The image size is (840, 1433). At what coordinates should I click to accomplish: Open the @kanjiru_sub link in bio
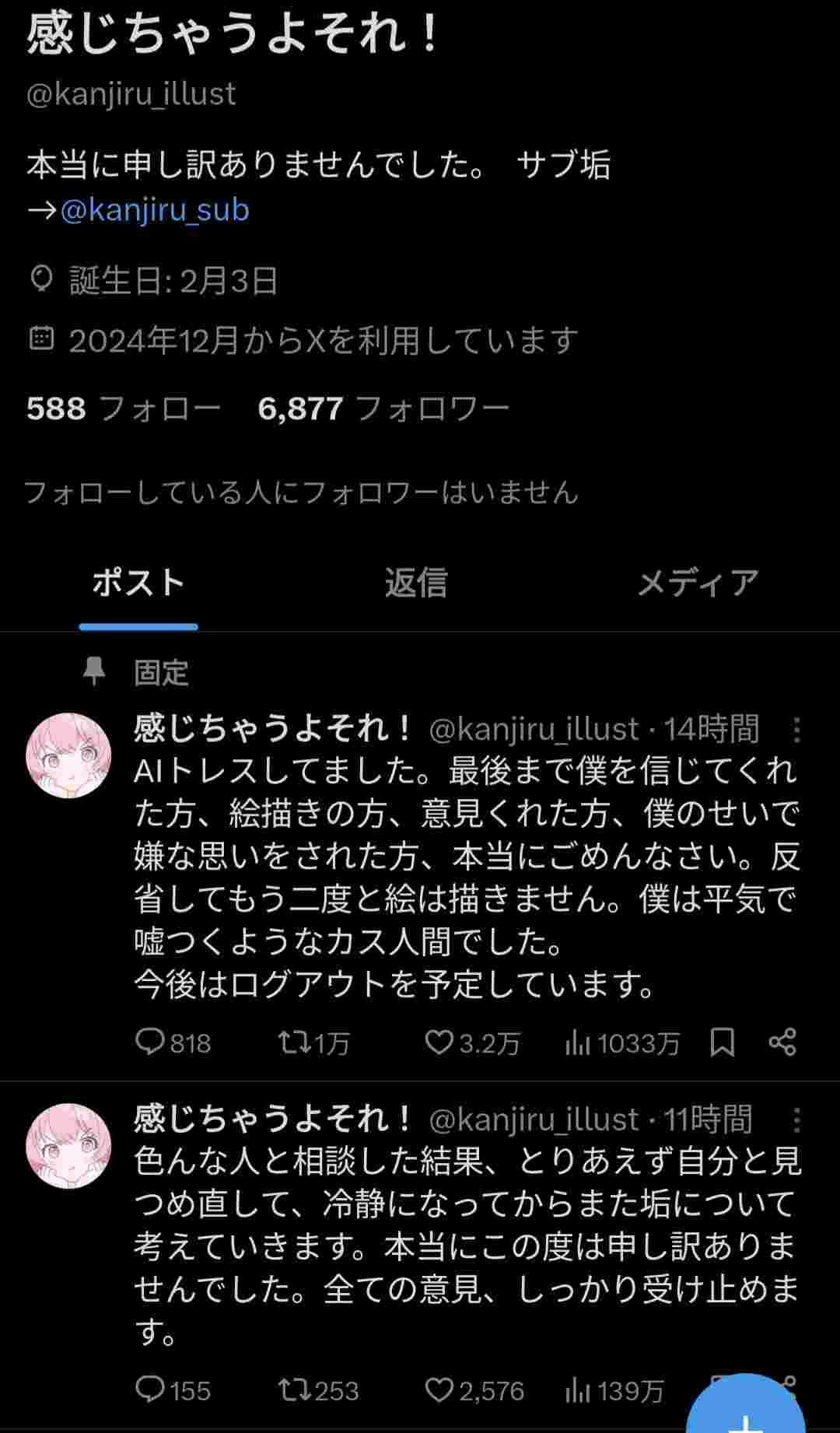click(154, 210)
